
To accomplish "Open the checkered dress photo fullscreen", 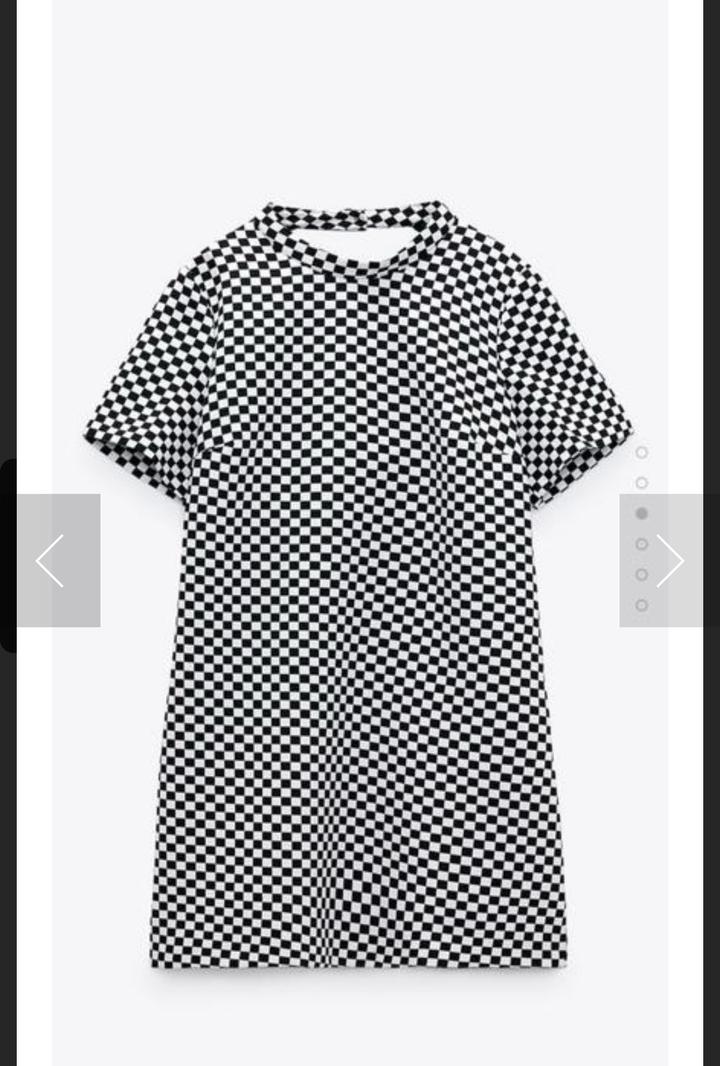I will click(x=360, y=600).
